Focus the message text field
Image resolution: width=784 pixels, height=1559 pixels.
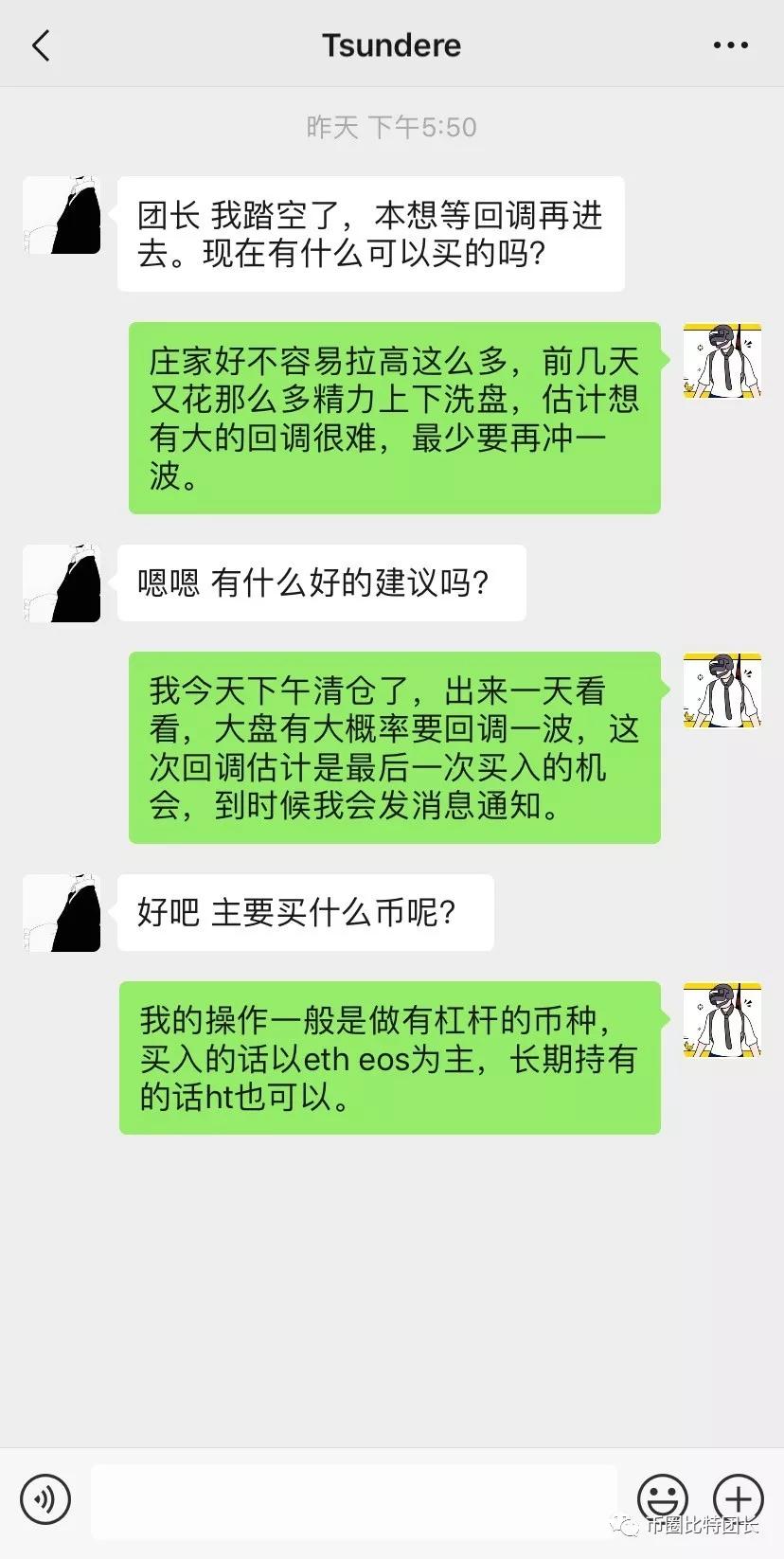pos(353,1501)
